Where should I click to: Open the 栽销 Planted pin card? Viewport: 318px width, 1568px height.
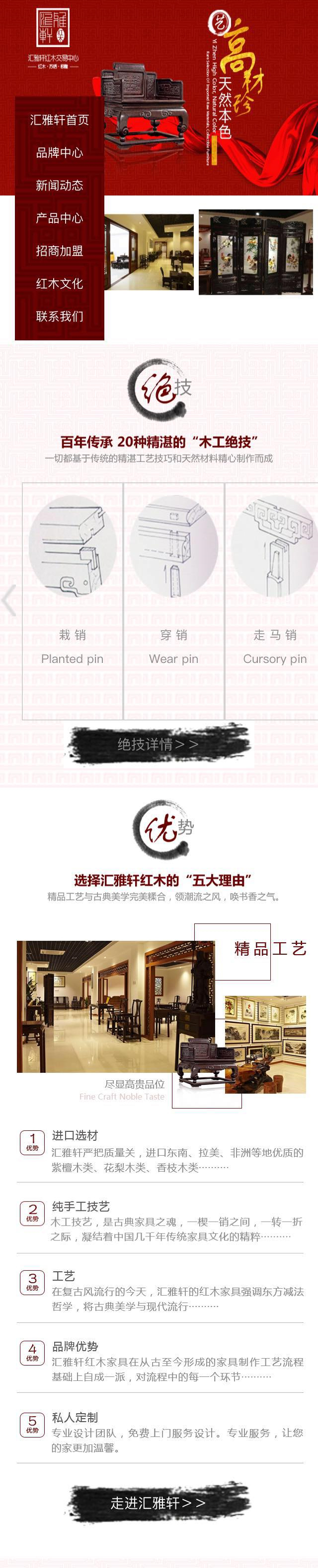click(73, 601)
